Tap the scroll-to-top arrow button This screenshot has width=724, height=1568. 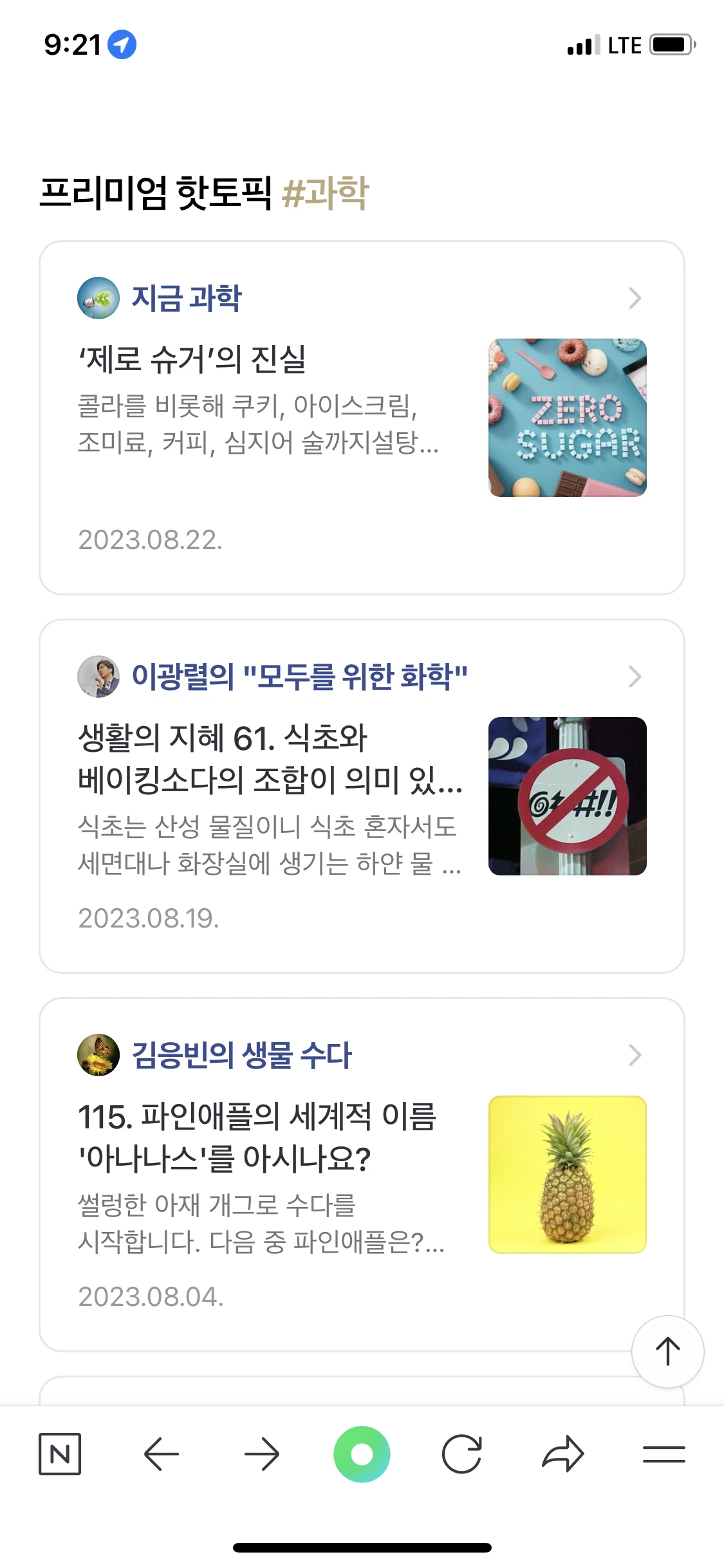pyautogui.click(x=667, y=1351)
